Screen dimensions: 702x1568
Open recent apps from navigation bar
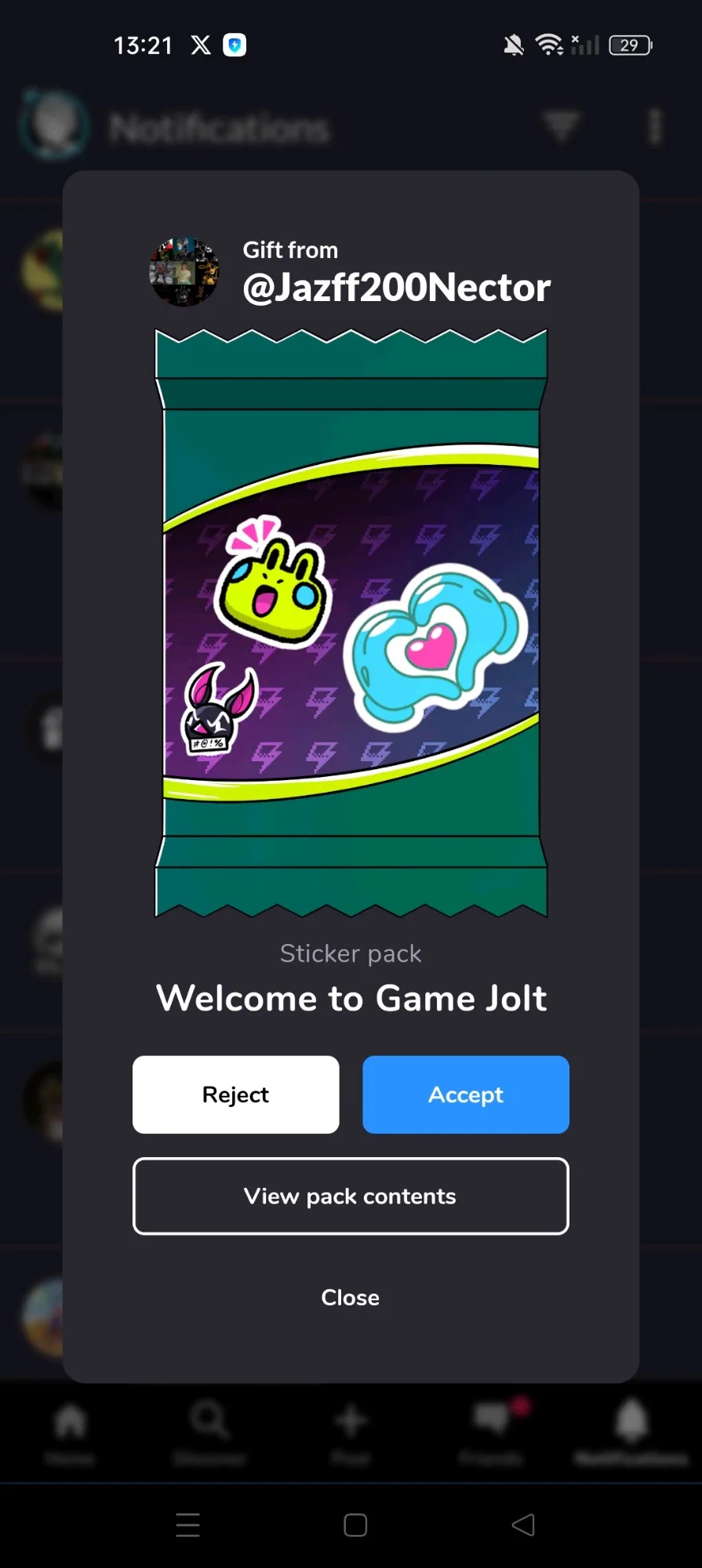tap(188, 1525)
